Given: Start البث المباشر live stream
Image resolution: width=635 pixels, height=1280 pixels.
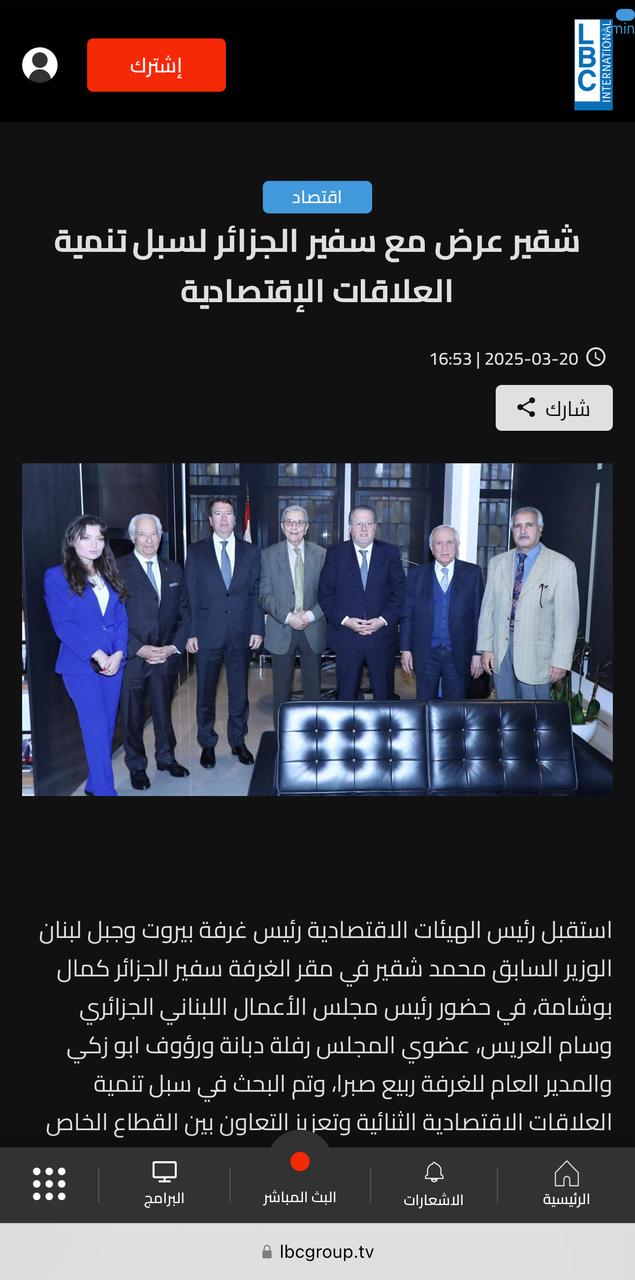Looking at the screenshot, I should coord(299,1178).
